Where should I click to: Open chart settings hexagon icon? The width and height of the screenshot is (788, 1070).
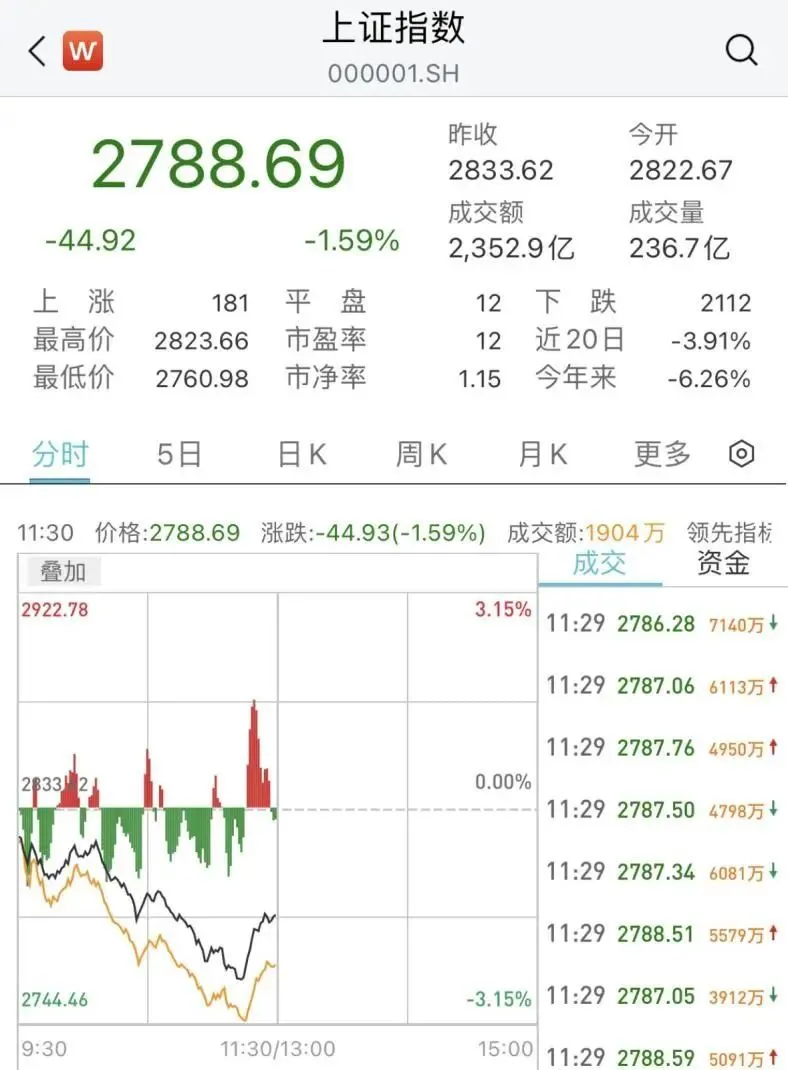point(741,455)
